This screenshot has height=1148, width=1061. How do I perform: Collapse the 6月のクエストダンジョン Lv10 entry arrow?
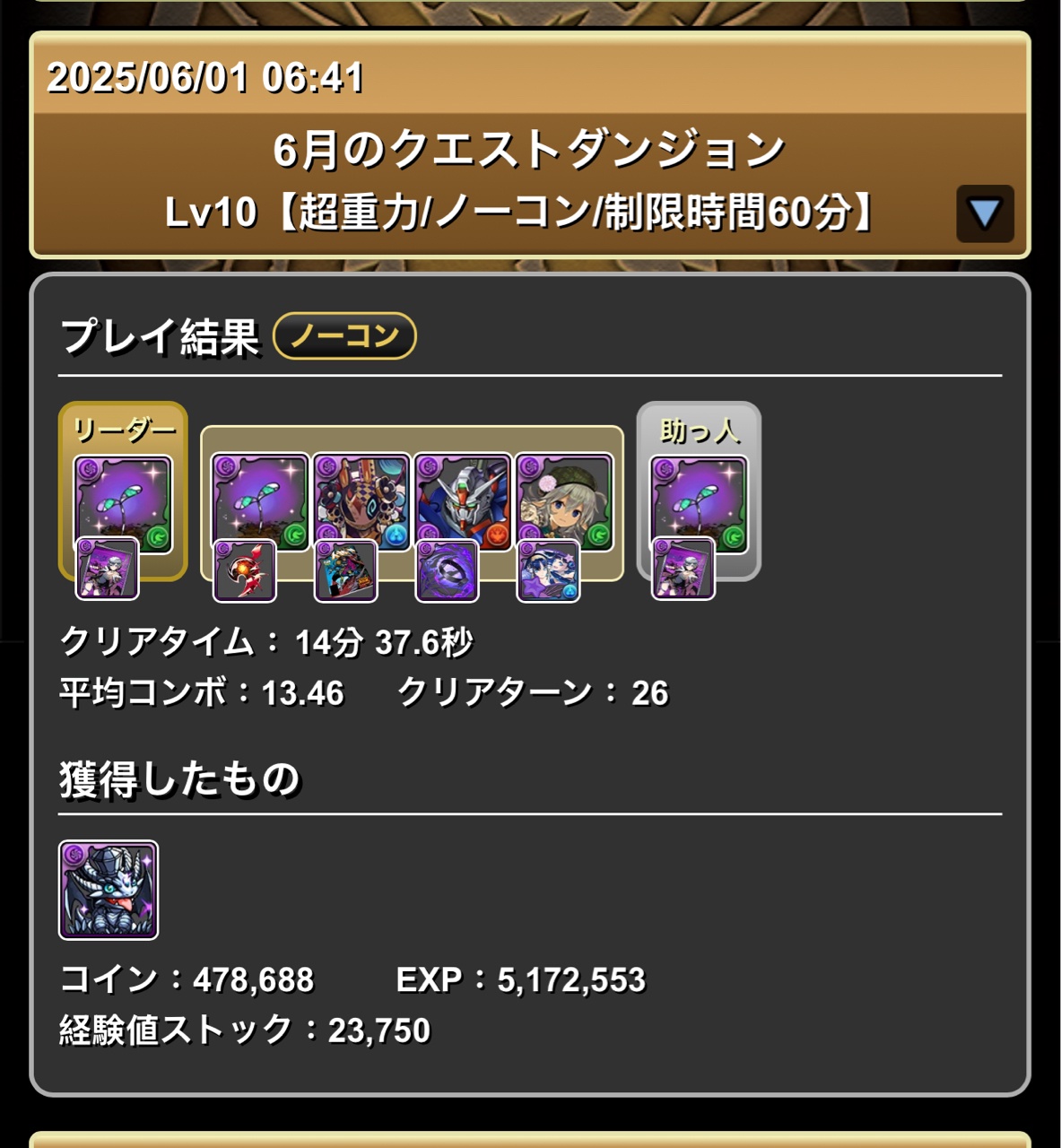[x=984, y=213]
